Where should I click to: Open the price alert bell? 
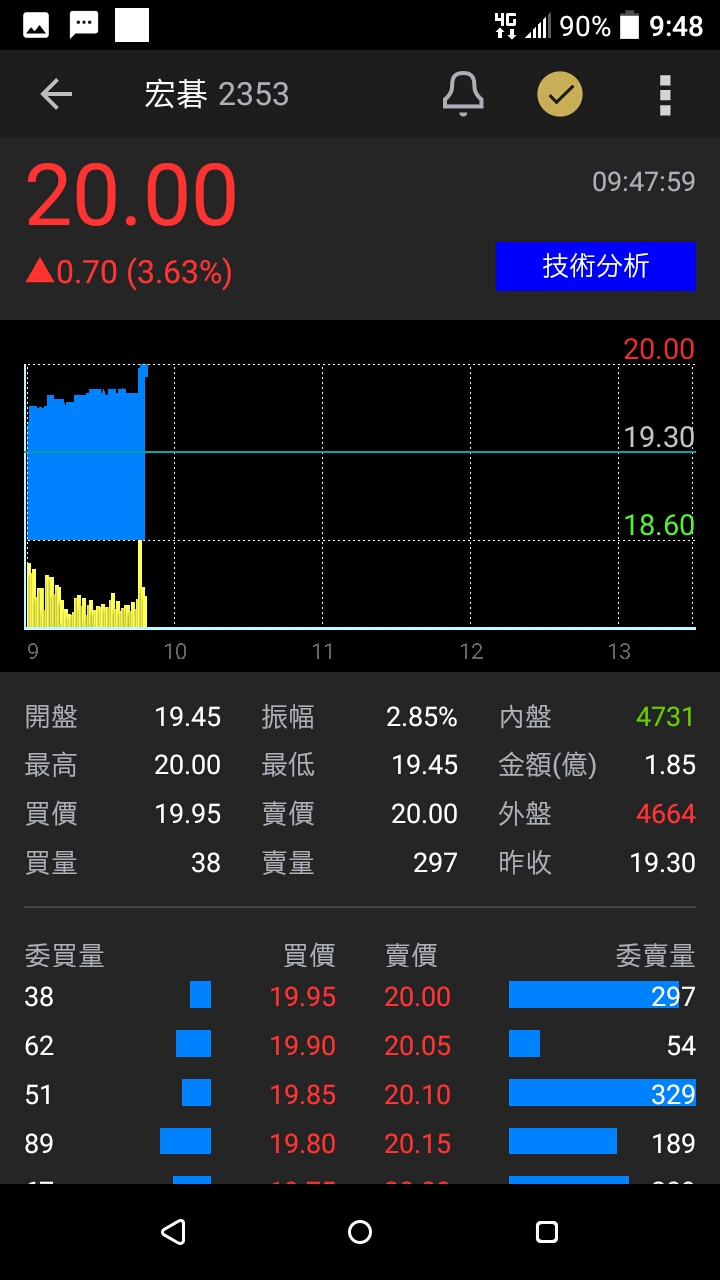463,95
